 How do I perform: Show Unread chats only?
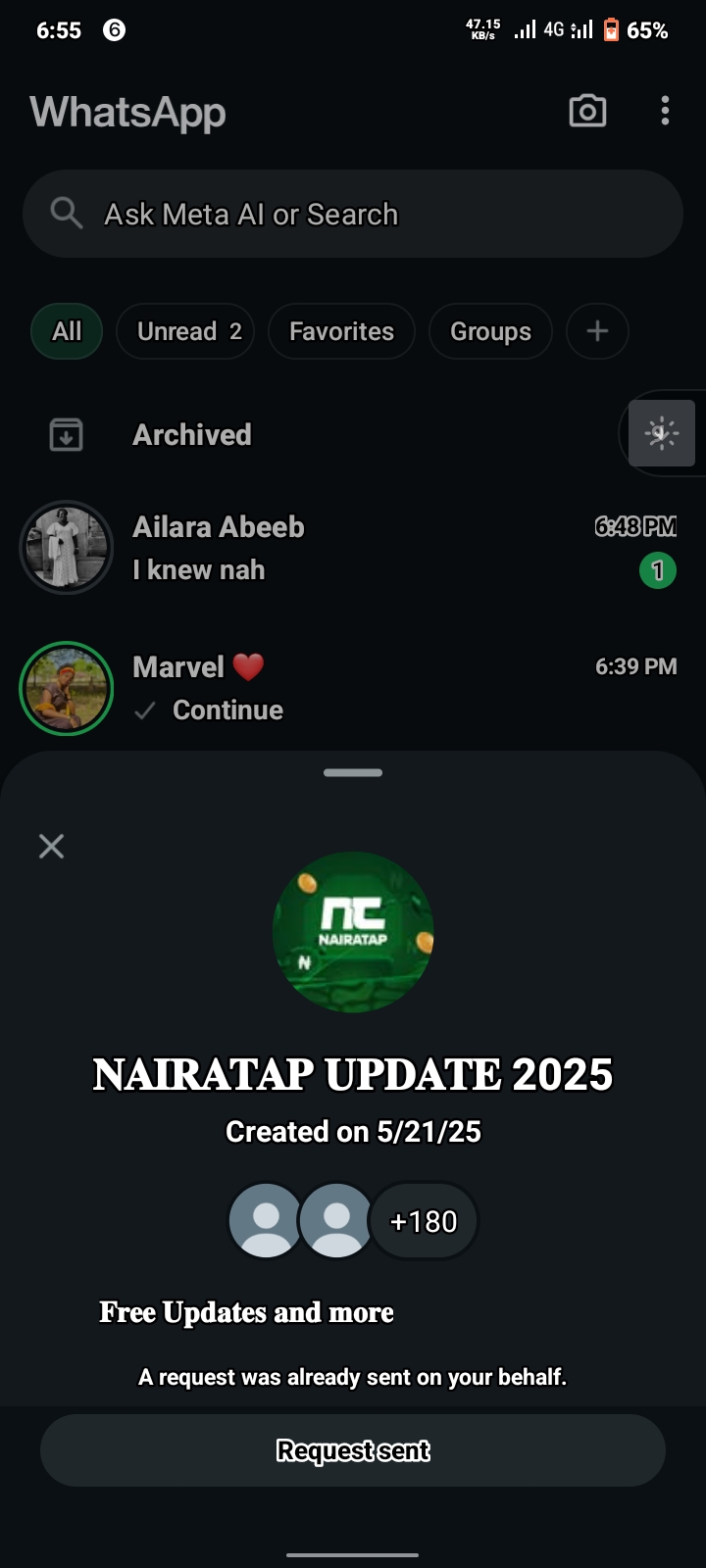[x=185, y=331]
